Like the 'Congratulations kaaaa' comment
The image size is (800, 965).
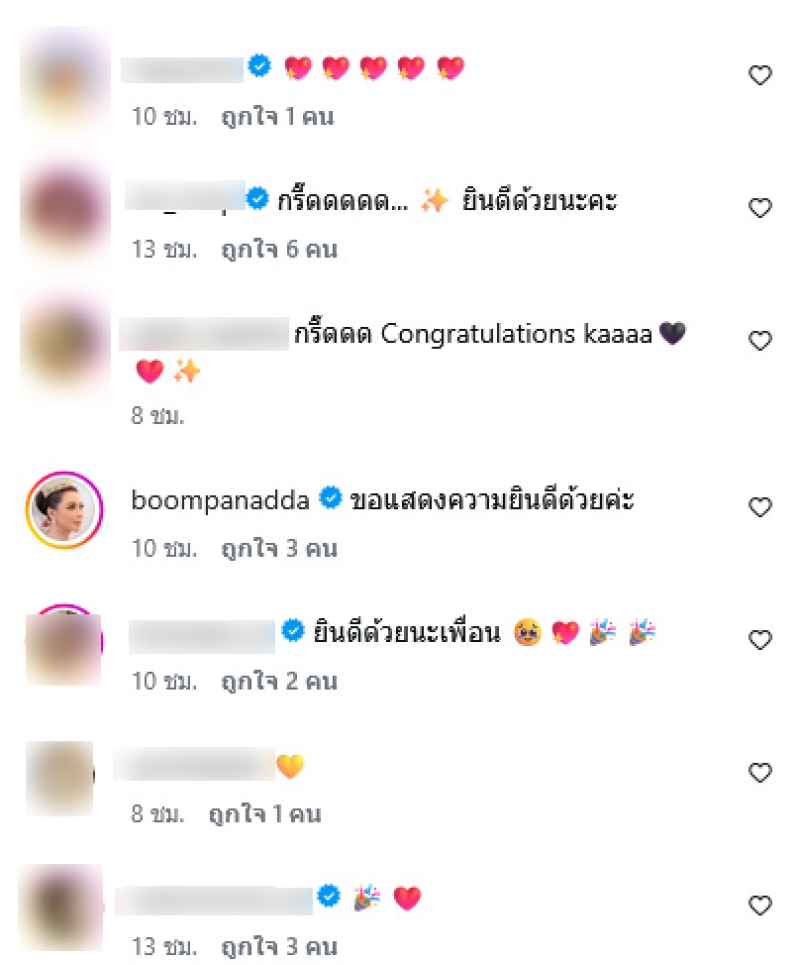click(760, 341)
